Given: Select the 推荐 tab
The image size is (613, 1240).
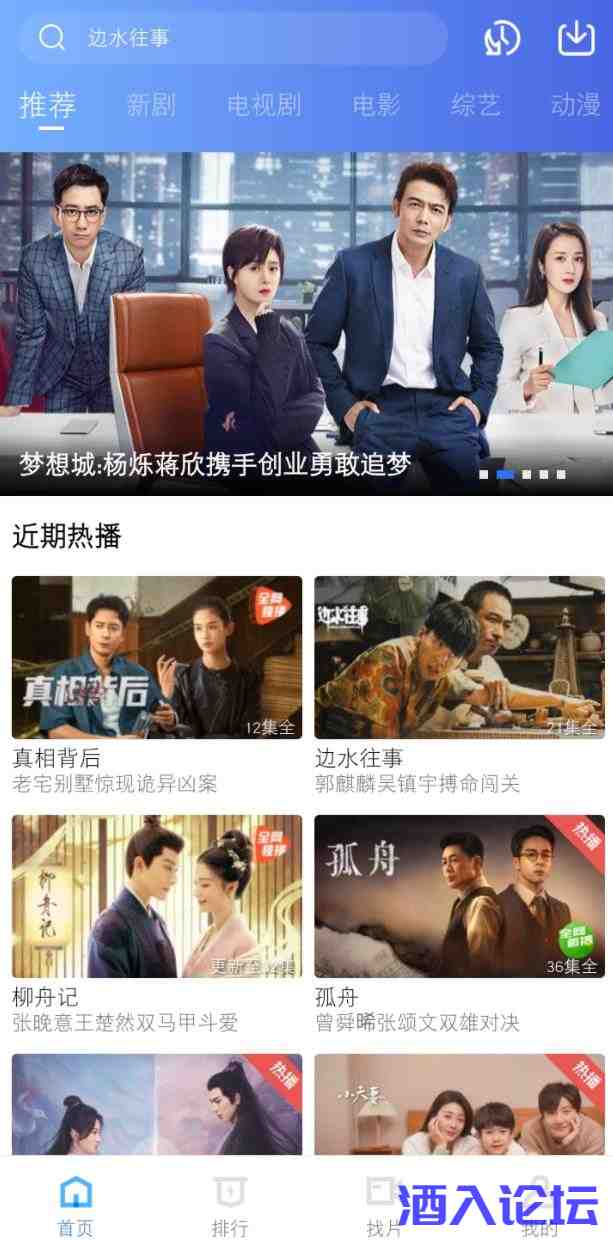Looking at the screenshot, I should 47,104.
